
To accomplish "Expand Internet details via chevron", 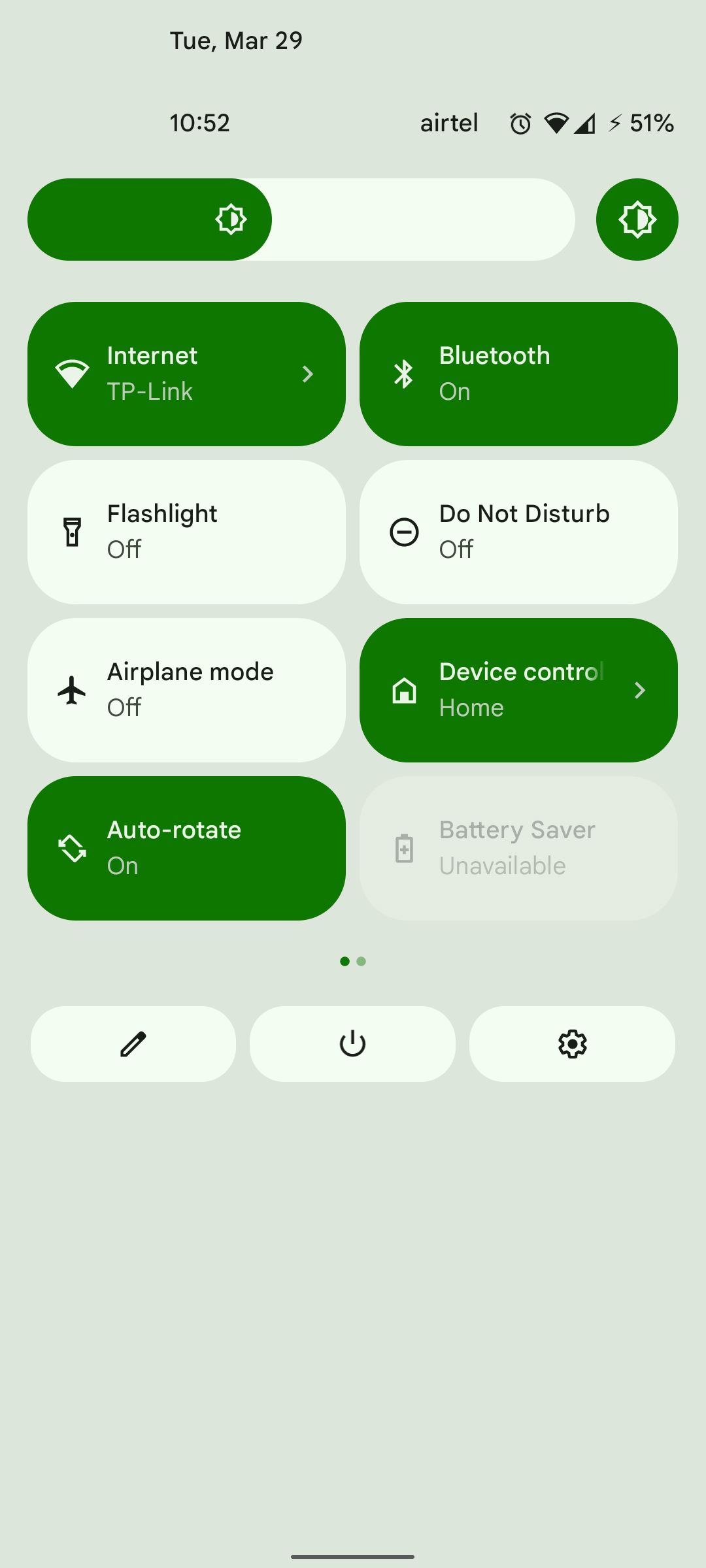I will click(307, 373).
